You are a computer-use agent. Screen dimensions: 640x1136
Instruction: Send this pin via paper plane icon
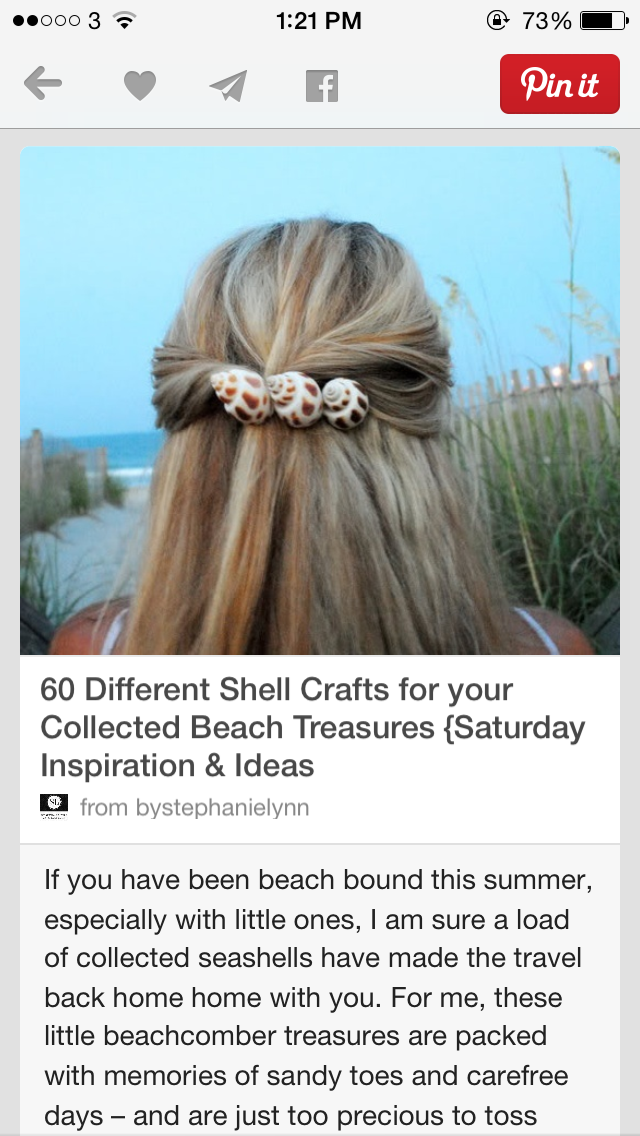[229, 85]
